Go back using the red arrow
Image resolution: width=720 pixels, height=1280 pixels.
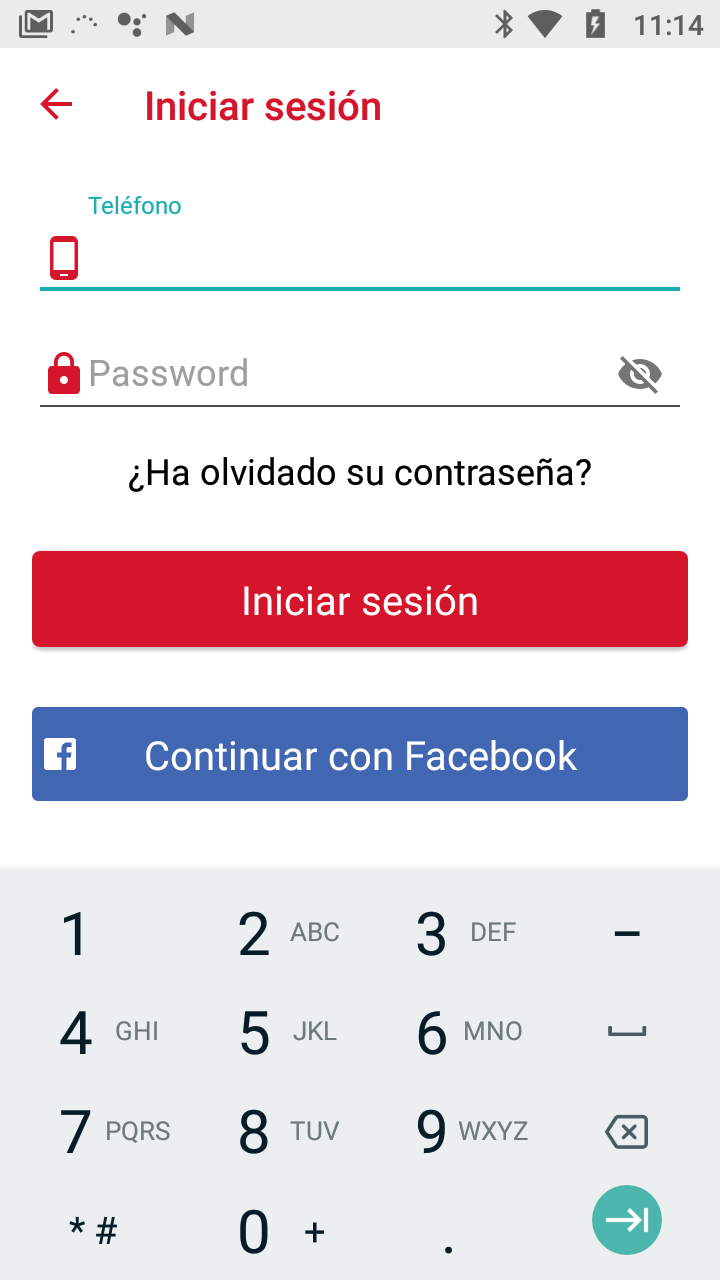pyautogui.click(x=56, y=104)
